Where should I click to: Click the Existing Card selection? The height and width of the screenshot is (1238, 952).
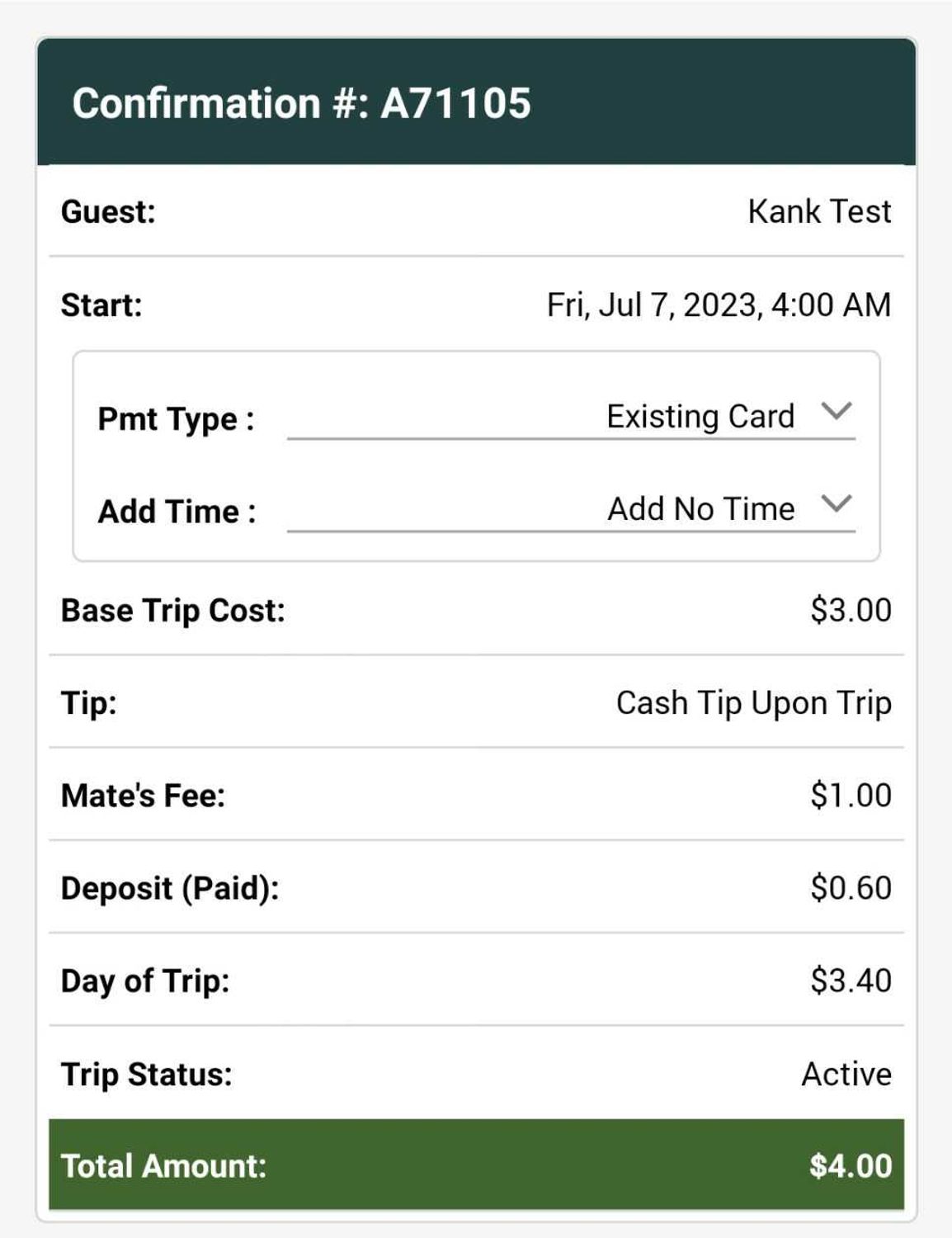click(x=700, y=415)
